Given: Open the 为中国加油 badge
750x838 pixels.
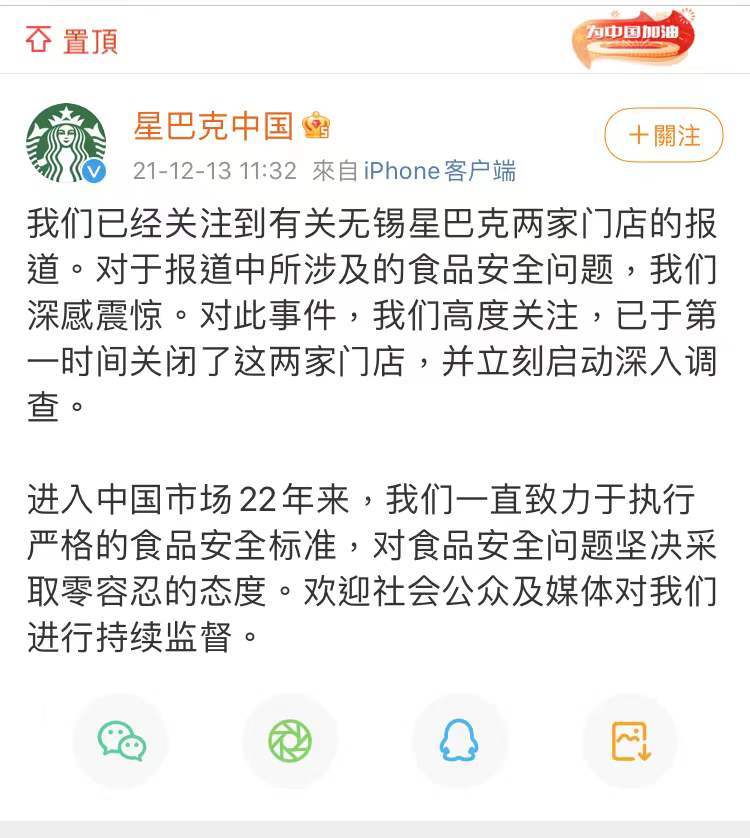Looking at the screenshot, I should click(x=633, y=36).
